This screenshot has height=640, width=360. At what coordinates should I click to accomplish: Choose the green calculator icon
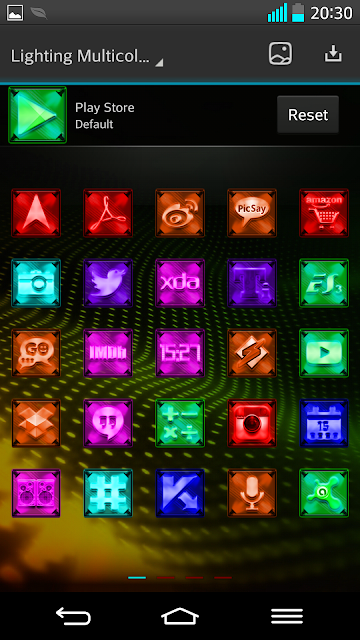pos(180,423)
